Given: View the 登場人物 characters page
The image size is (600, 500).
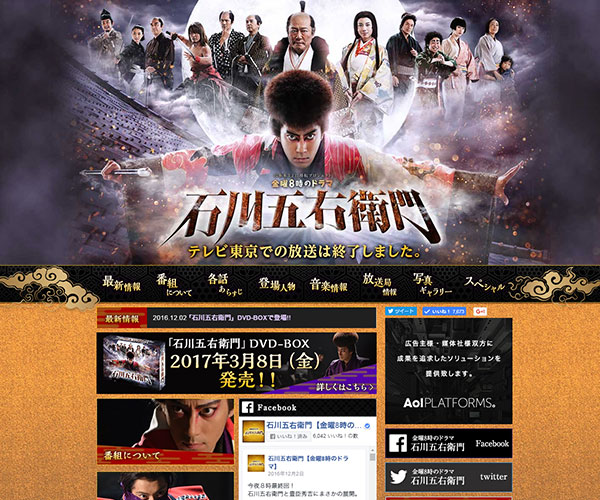Looking at the screenshot, I should (277, 284).
